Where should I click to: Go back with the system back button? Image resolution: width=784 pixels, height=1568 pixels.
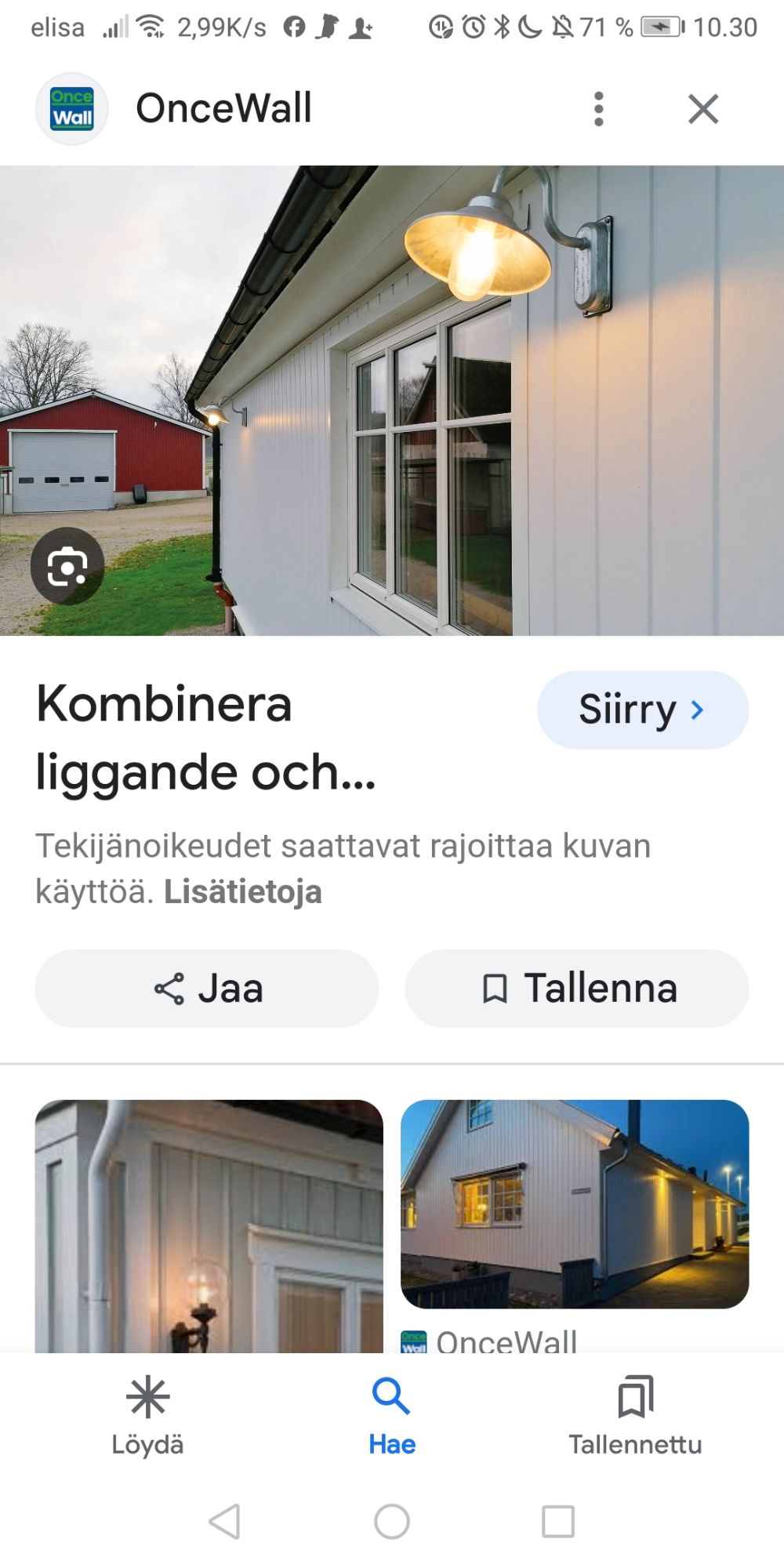click(225, 1522)
